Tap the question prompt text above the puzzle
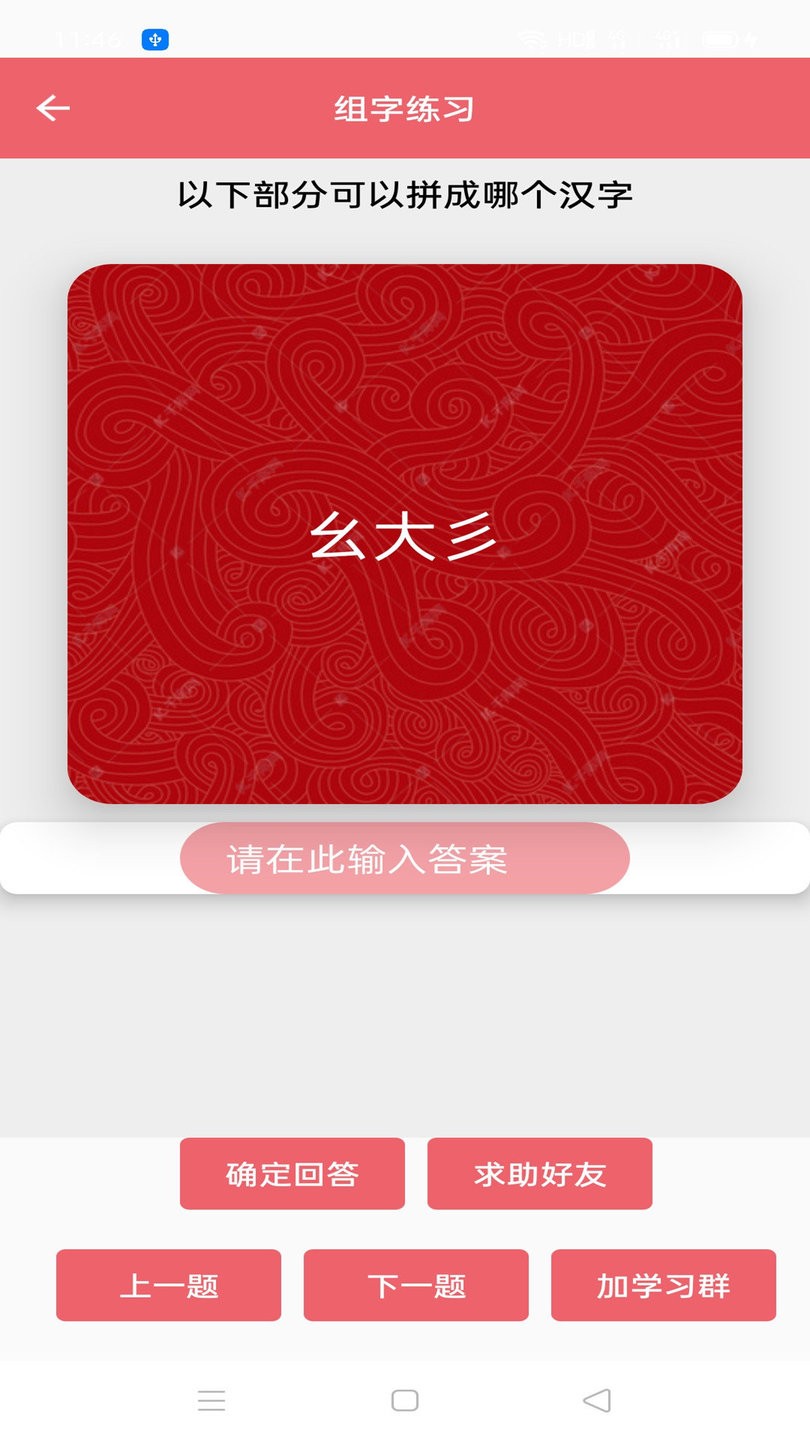Viewport: 810px width, 1440px height. (x=405, y=197)
